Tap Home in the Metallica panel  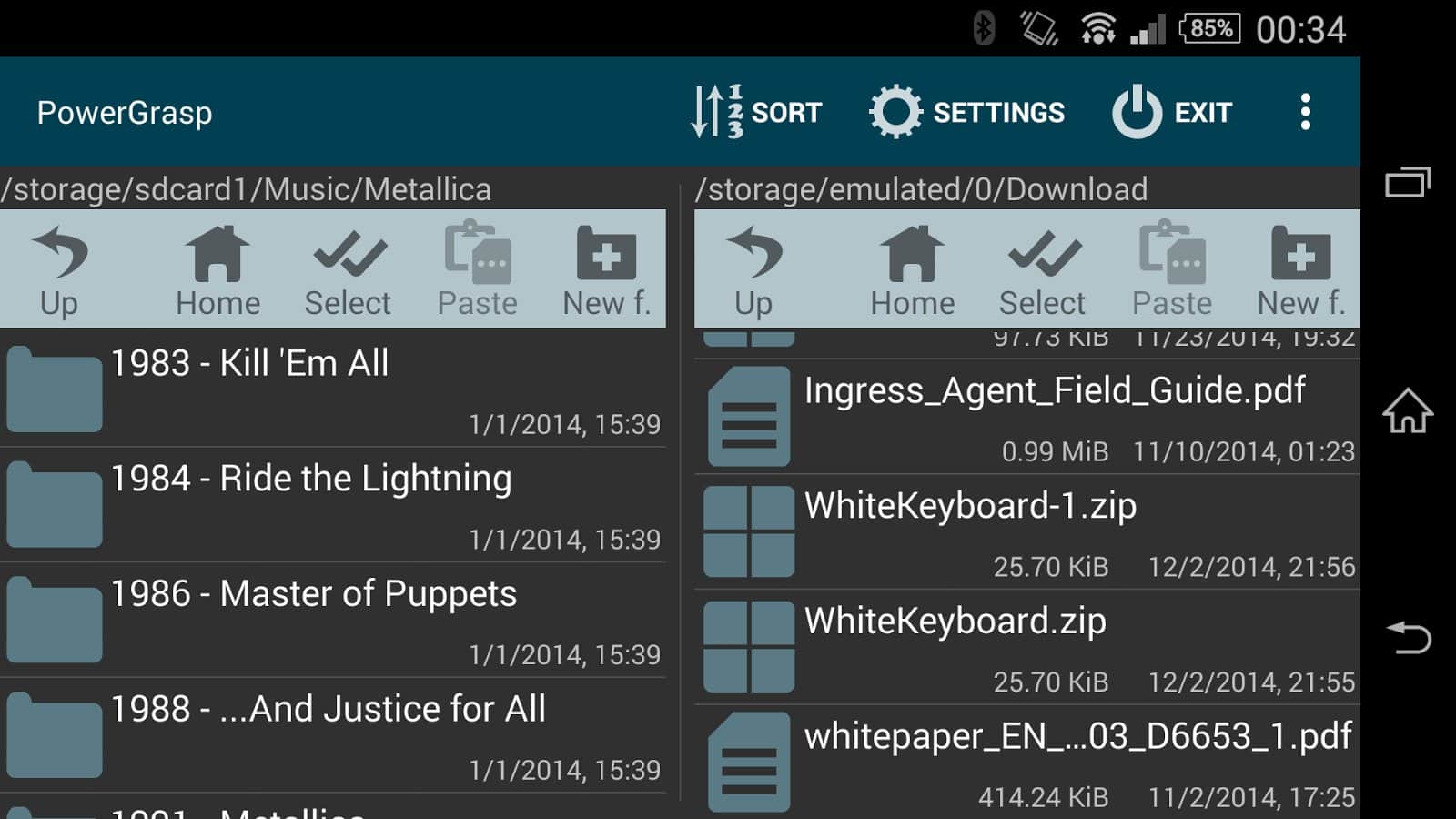pyautogui.click(x=217, y=270)
